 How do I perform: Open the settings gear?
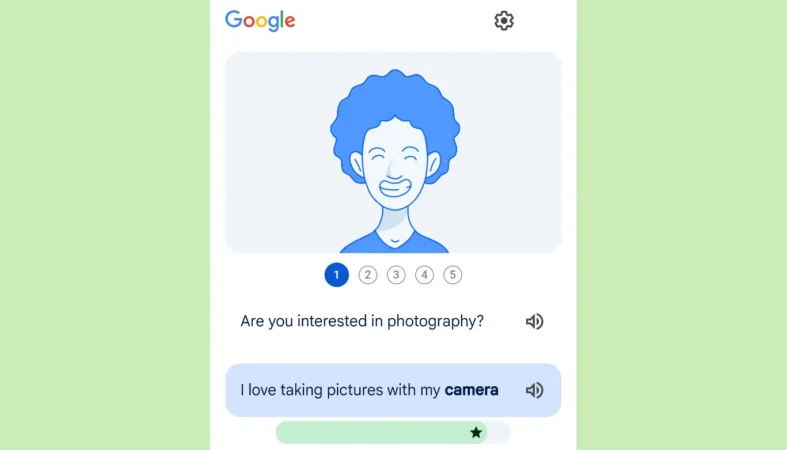(504, 20)
